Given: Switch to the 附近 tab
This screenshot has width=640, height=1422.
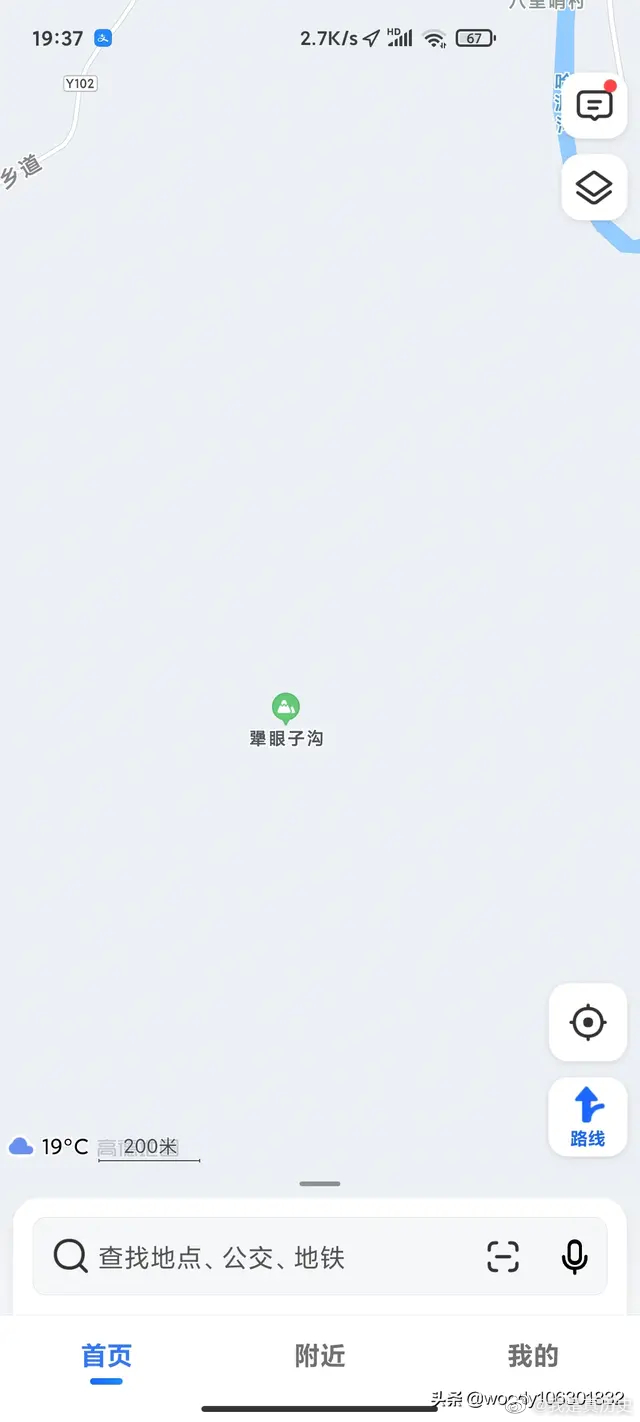Looking at the screenshot, I should tap(320, 1356).
